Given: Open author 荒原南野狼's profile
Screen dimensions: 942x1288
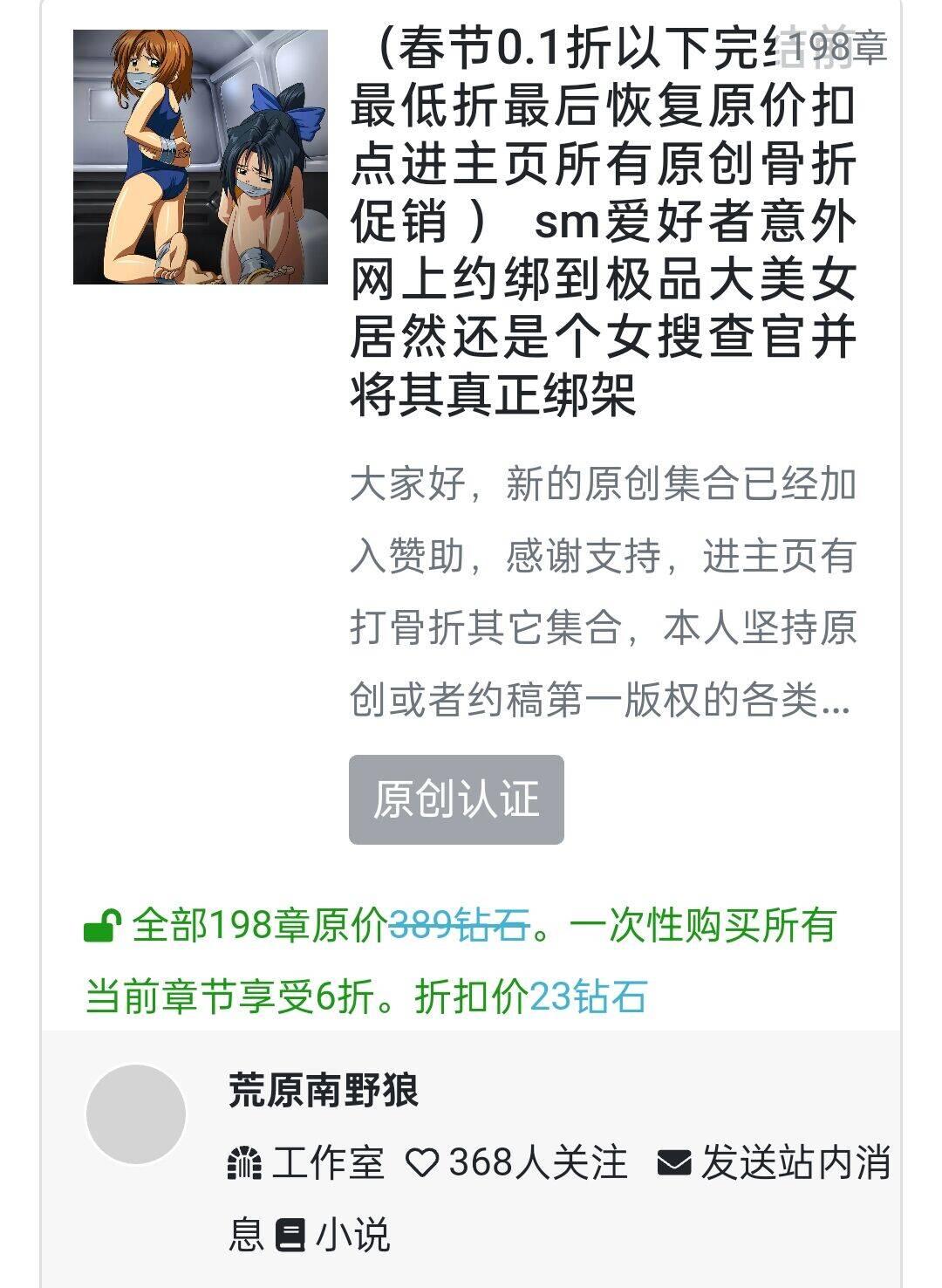Looking at the screenshot, I should (x=324, y=1091).
